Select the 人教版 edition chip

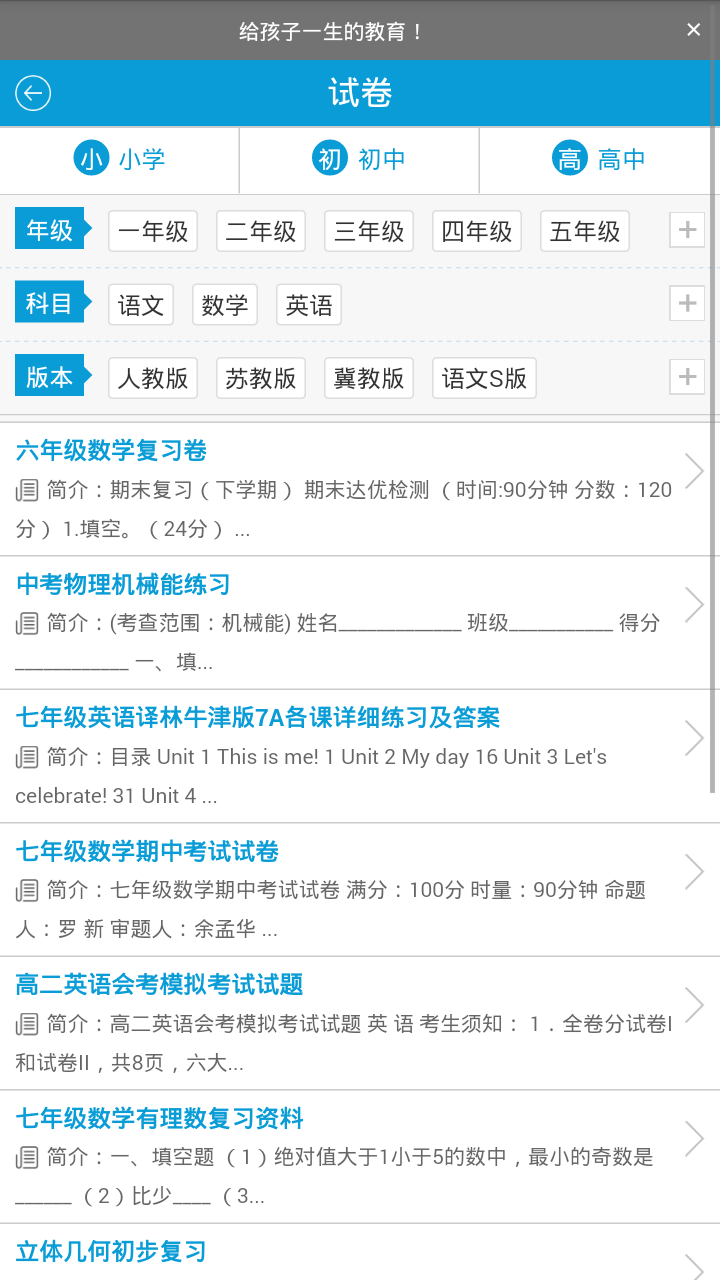point(153,378)
